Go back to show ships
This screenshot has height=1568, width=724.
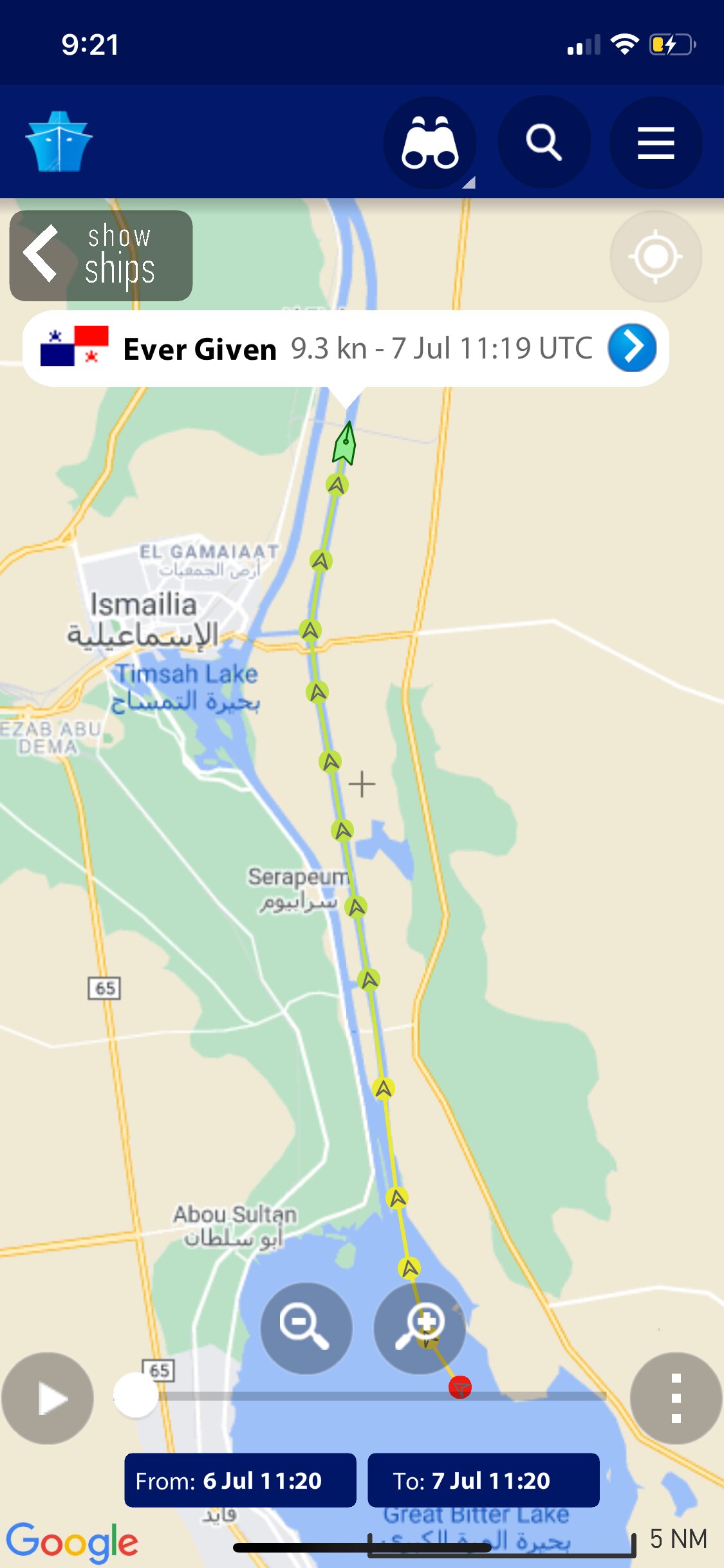tap(100, 256)
